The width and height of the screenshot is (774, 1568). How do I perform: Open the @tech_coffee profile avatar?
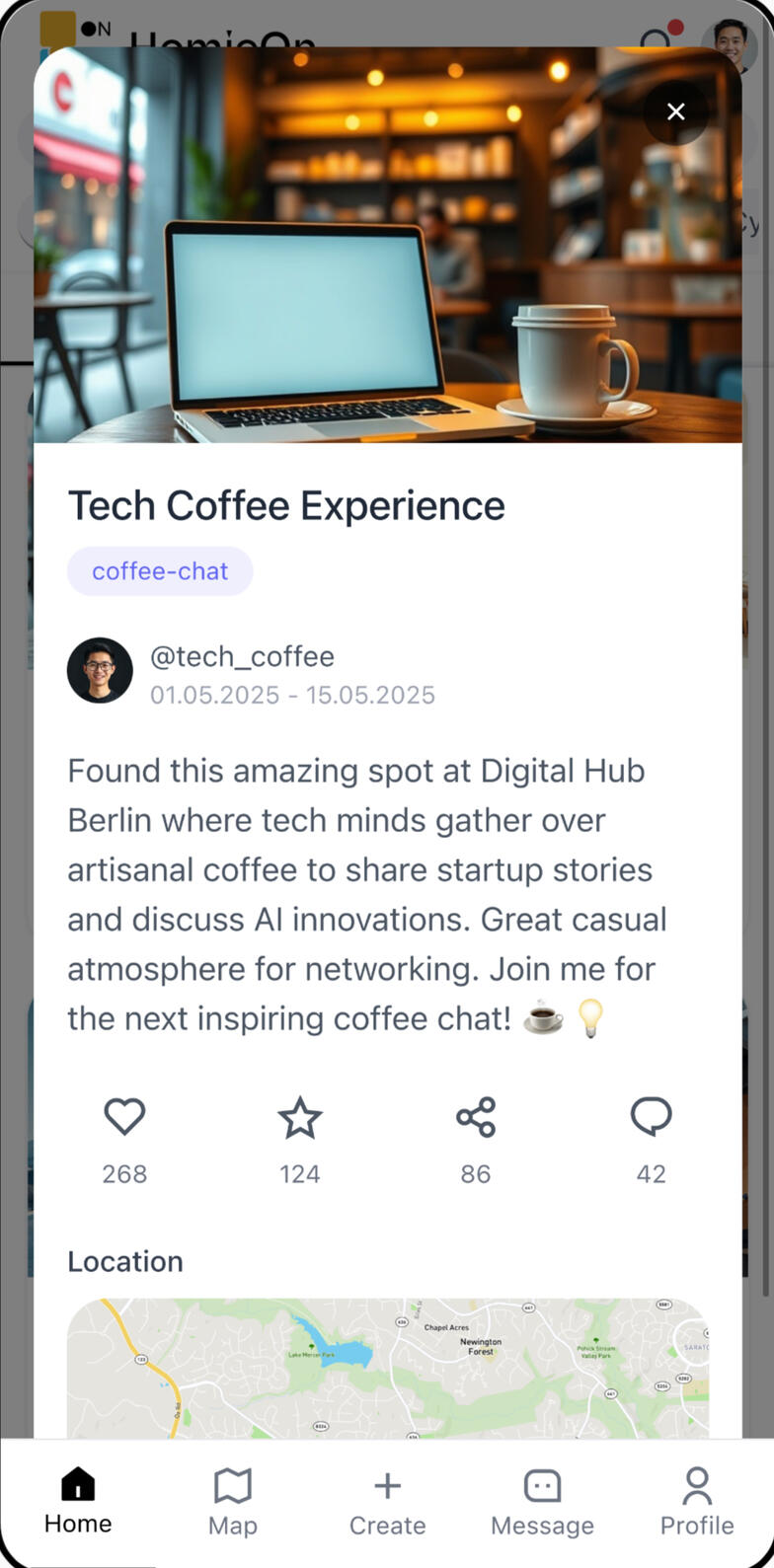[100, 670]
